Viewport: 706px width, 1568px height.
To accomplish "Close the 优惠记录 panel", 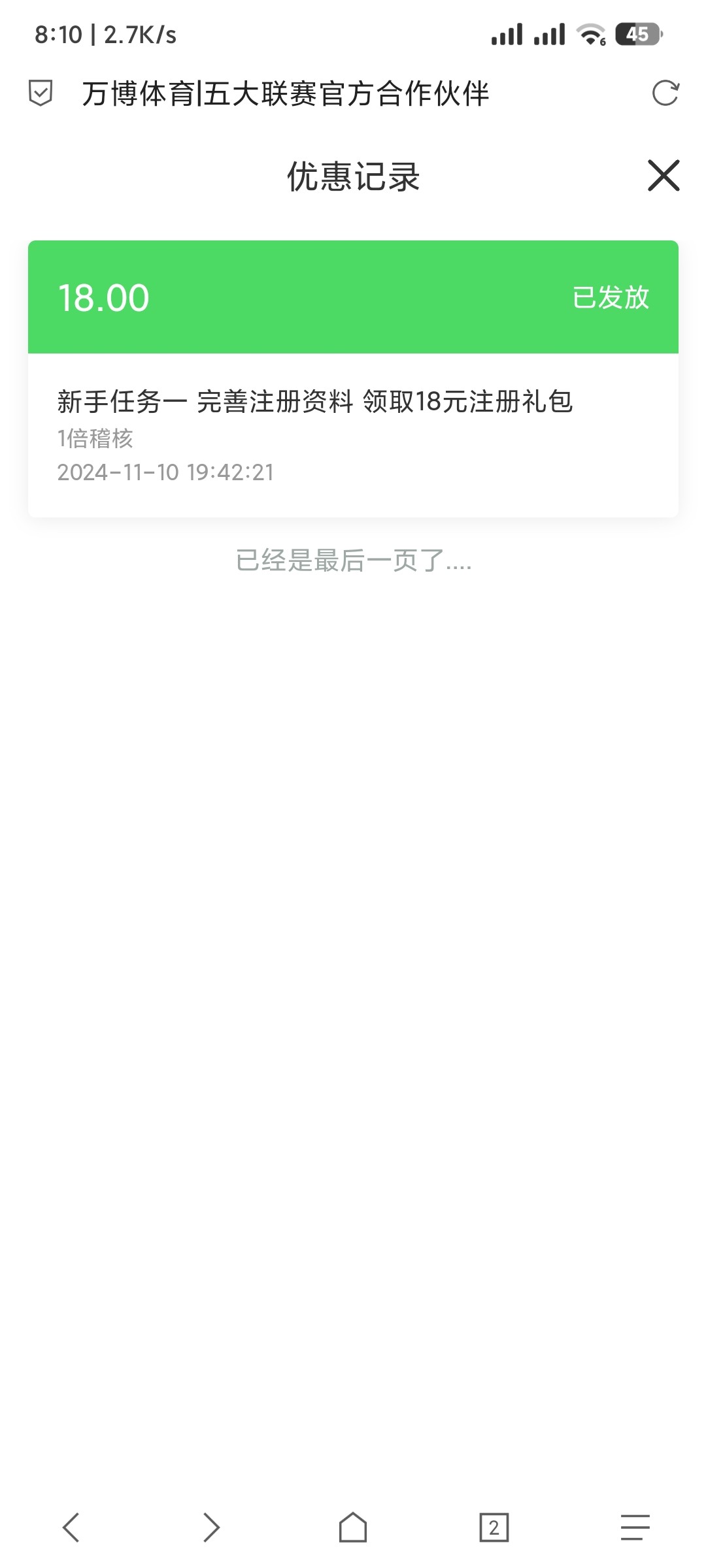I will coord(664,176).
